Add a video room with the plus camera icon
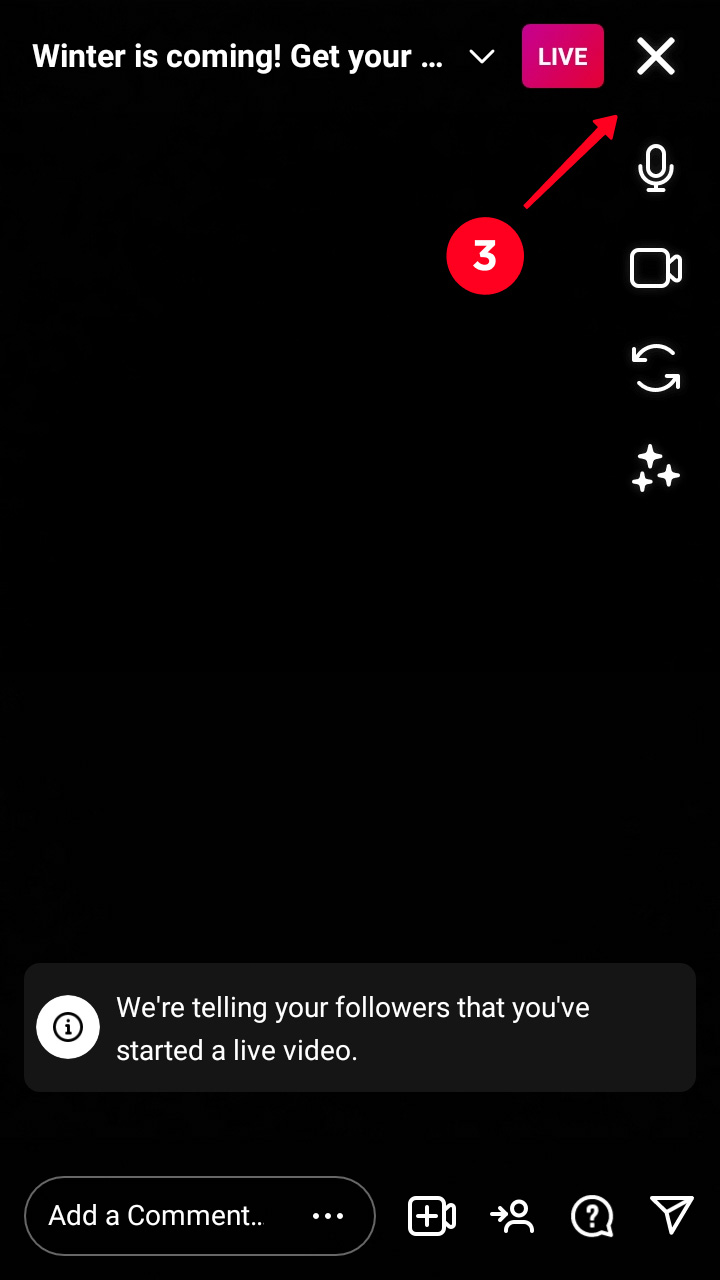This screenshot has width=720, height=1280. pos(432,1216)
